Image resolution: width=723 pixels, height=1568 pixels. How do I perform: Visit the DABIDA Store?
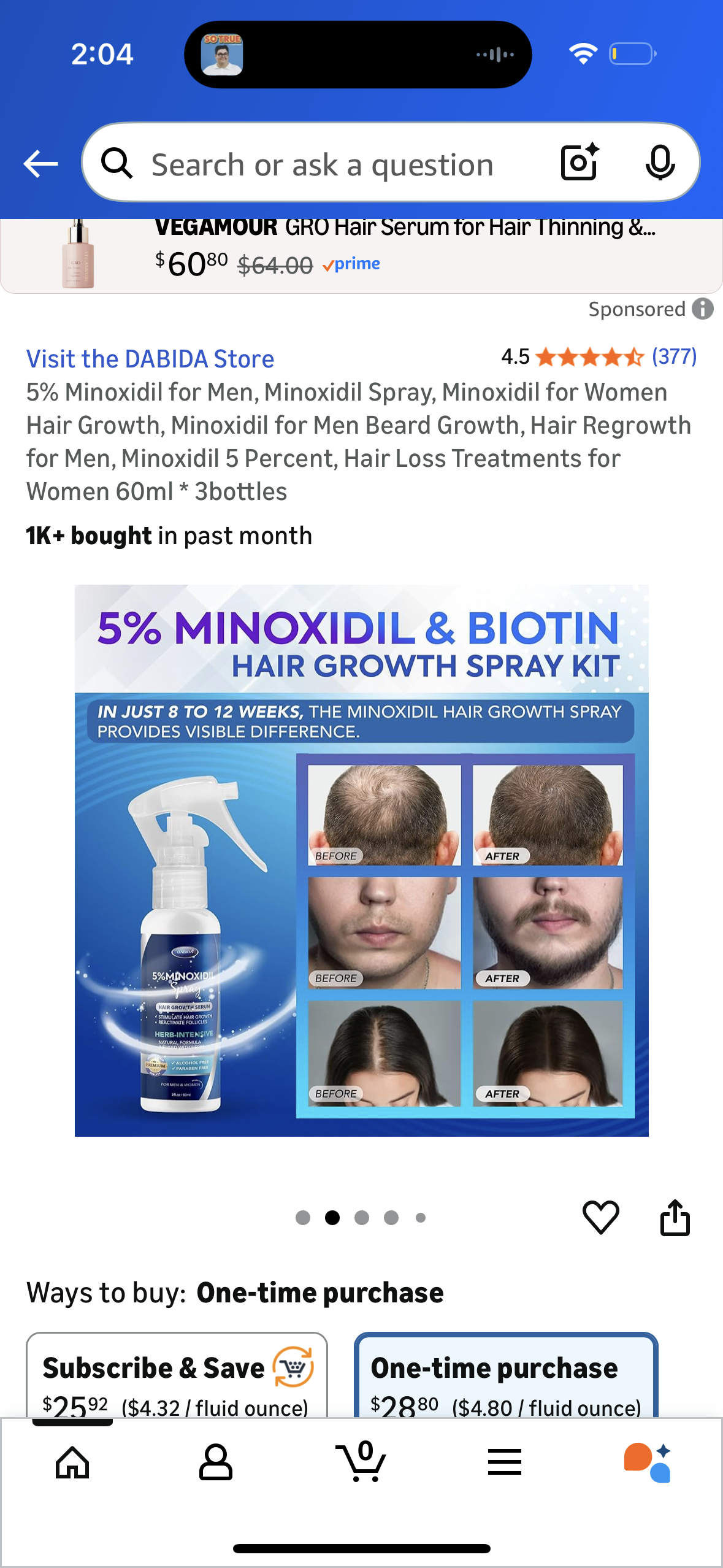pos(150,359)
